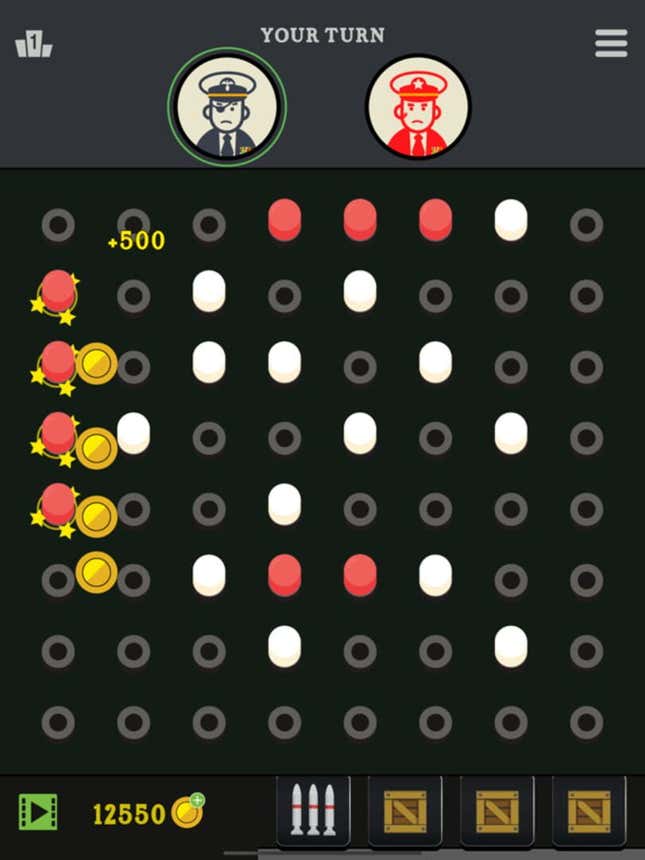
Task: Open the hamburger menu
Action: click(x=611, y=43)
